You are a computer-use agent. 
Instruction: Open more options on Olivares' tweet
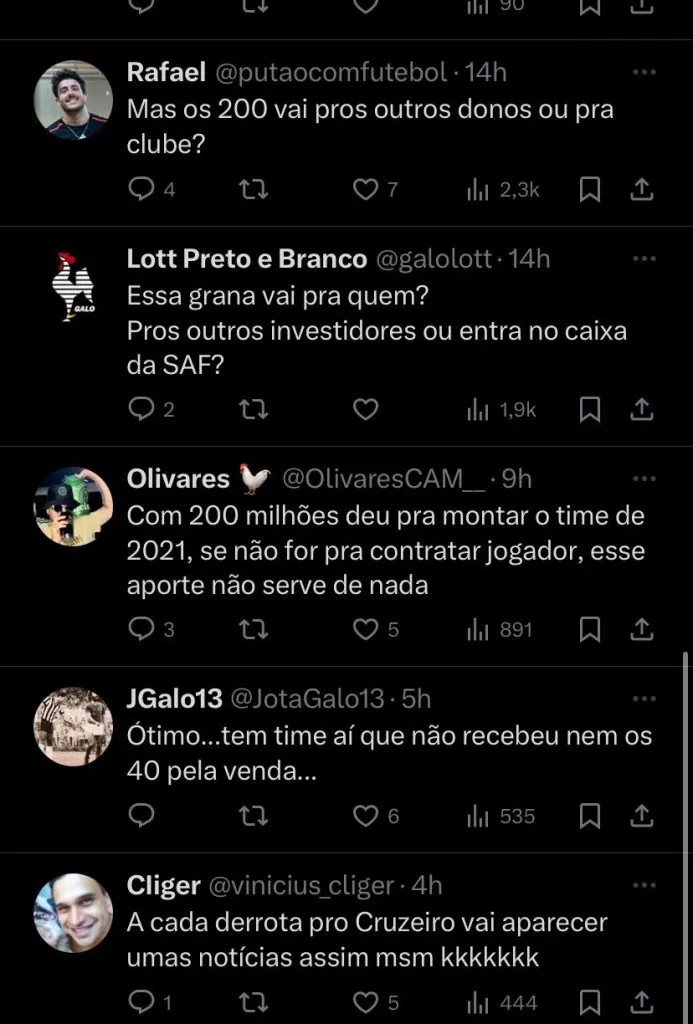(645, 479)
